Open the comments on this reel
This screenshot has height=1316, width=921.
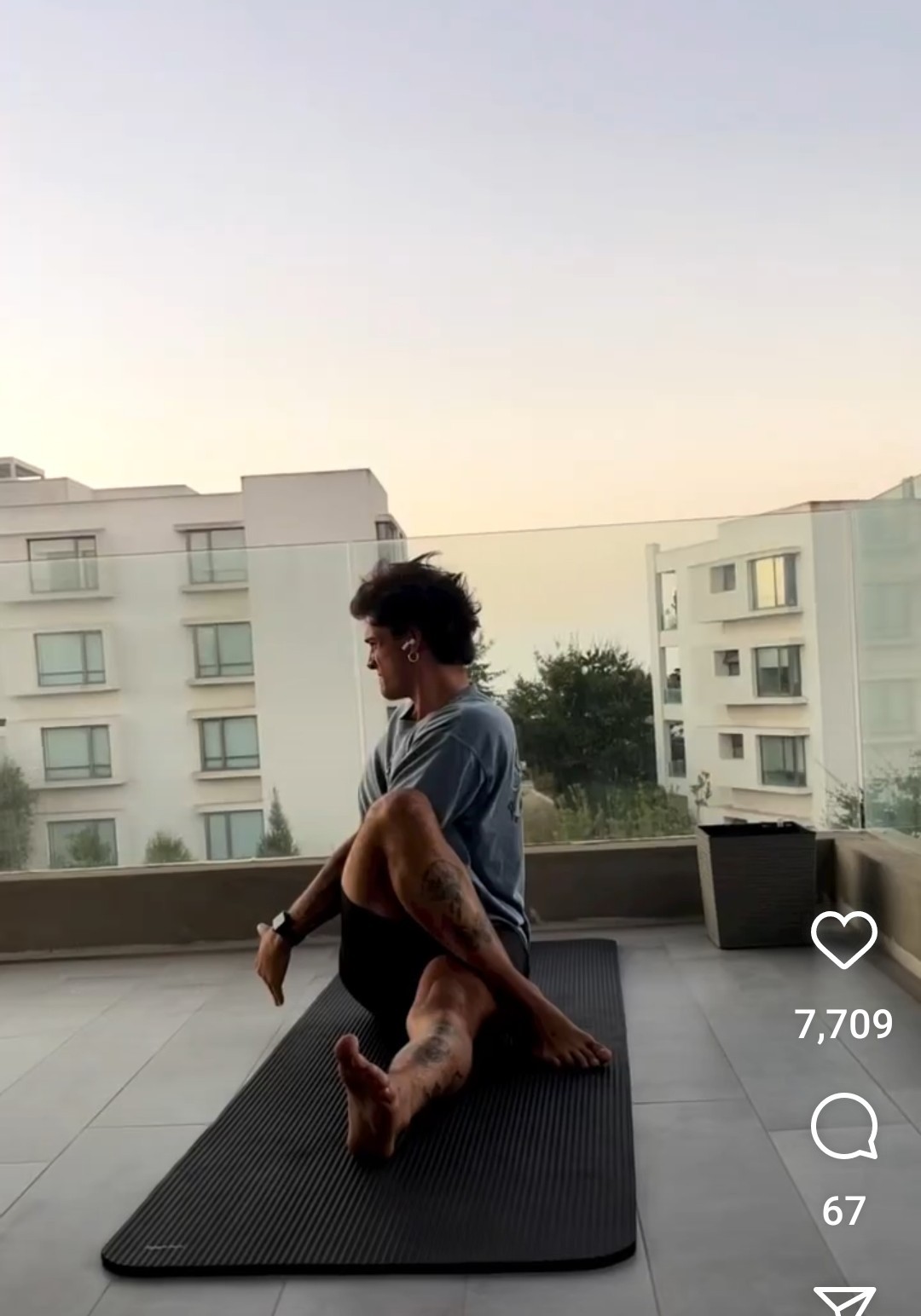843,1126
